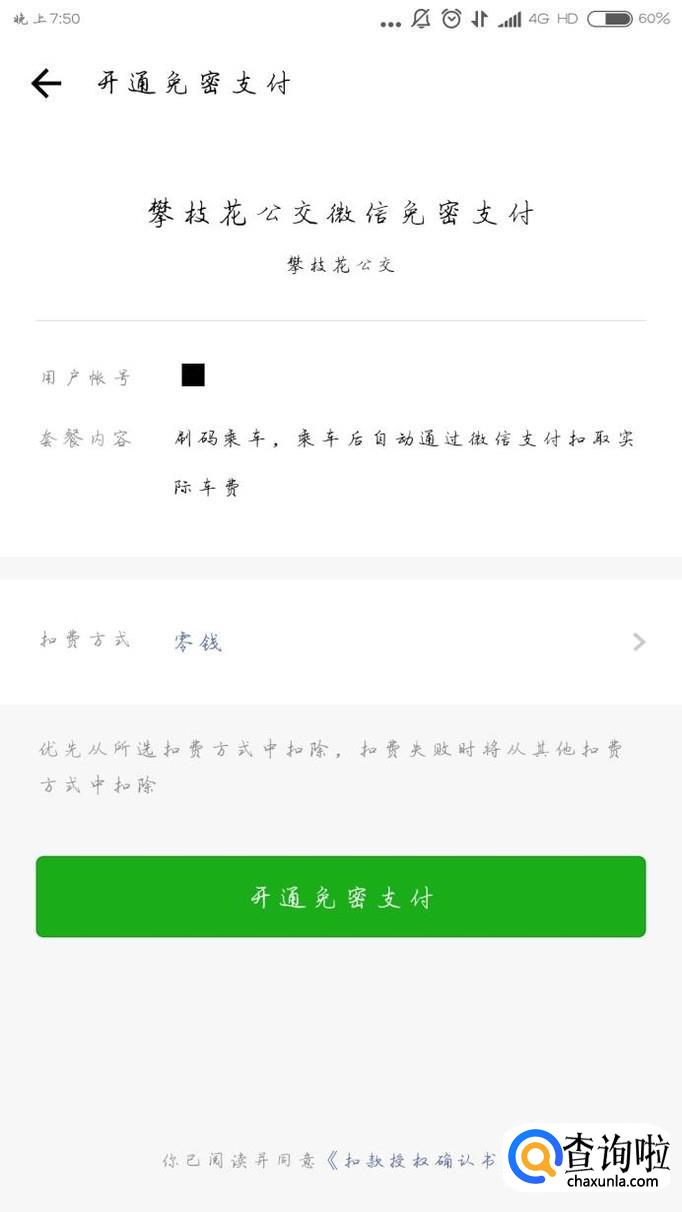This screenshot has height=1212, width=682.
Task: Go back from 开通免密支付 page
Action: pos(46,84)
